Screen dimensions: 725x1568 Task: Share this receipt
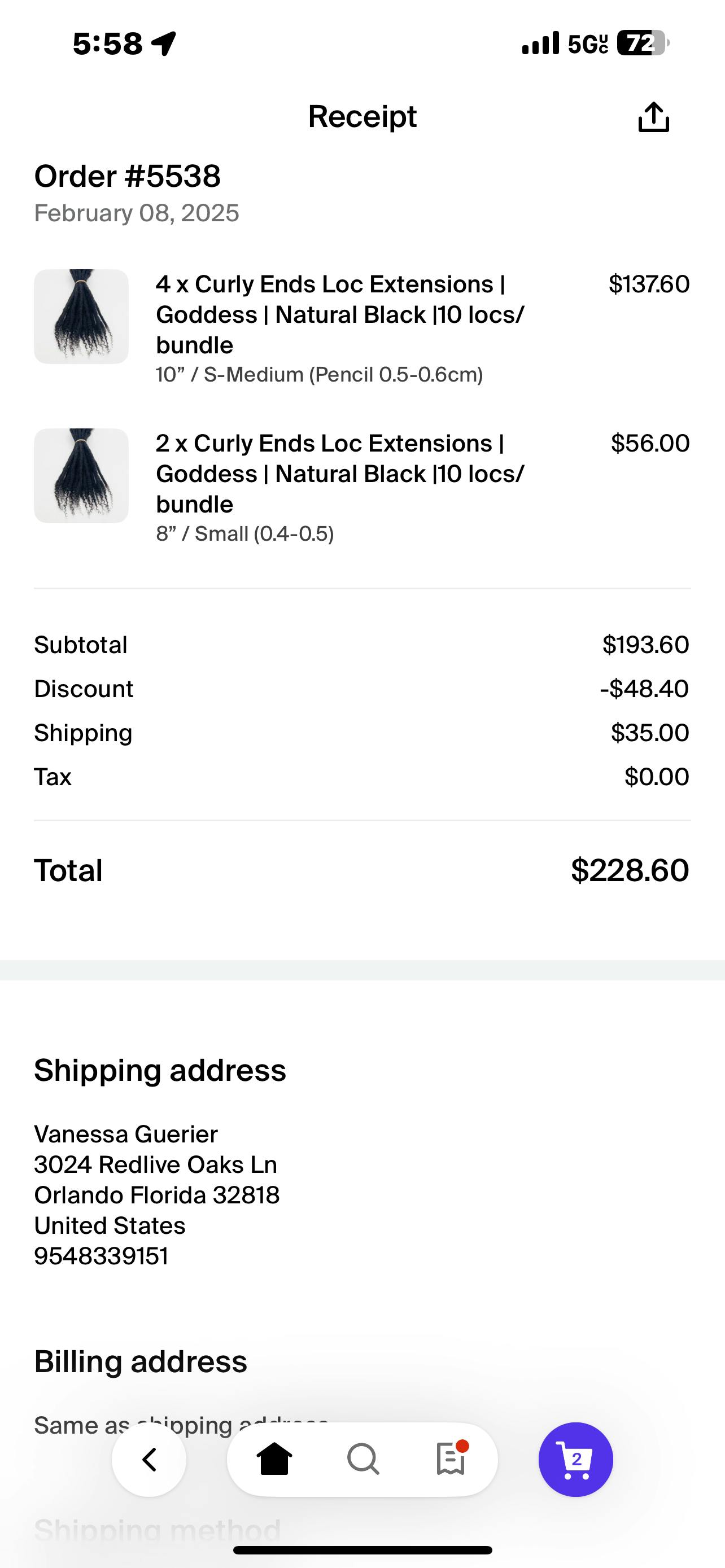(653, 117)
